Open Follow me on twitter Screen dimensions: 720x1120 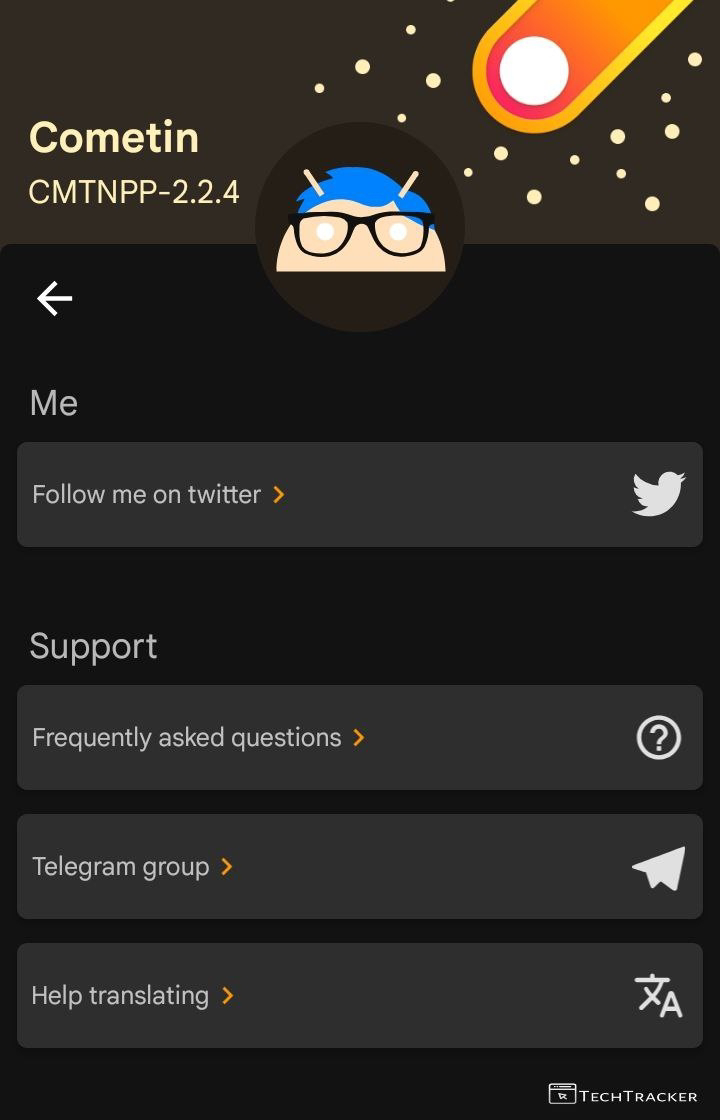(x=359, y=494)
